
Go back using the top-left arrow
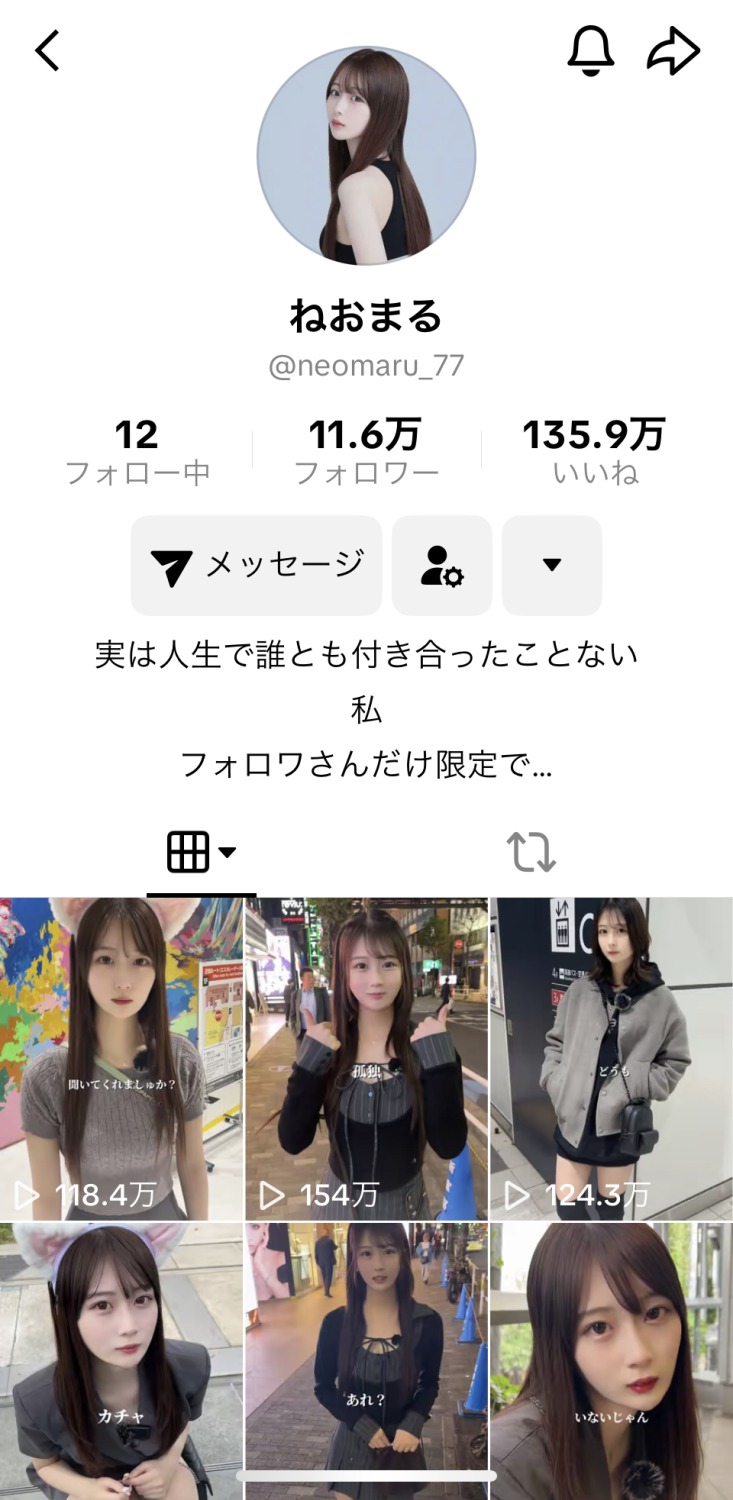(x=48, y=51)
